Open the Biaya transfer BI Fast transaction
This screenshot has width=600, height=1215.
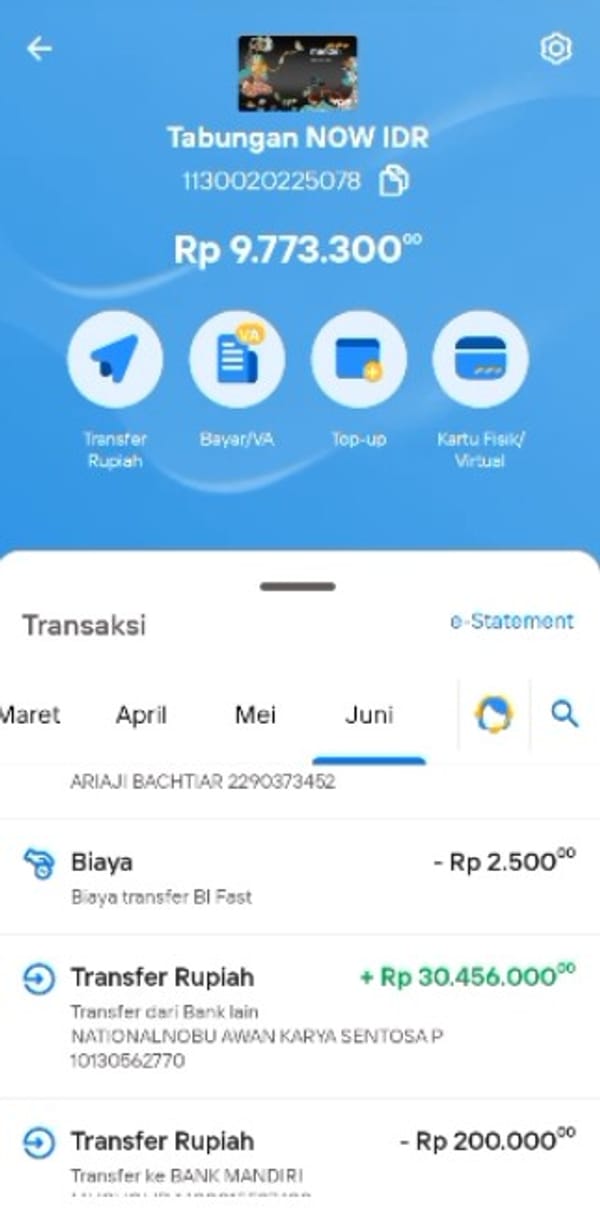(300, 877)
